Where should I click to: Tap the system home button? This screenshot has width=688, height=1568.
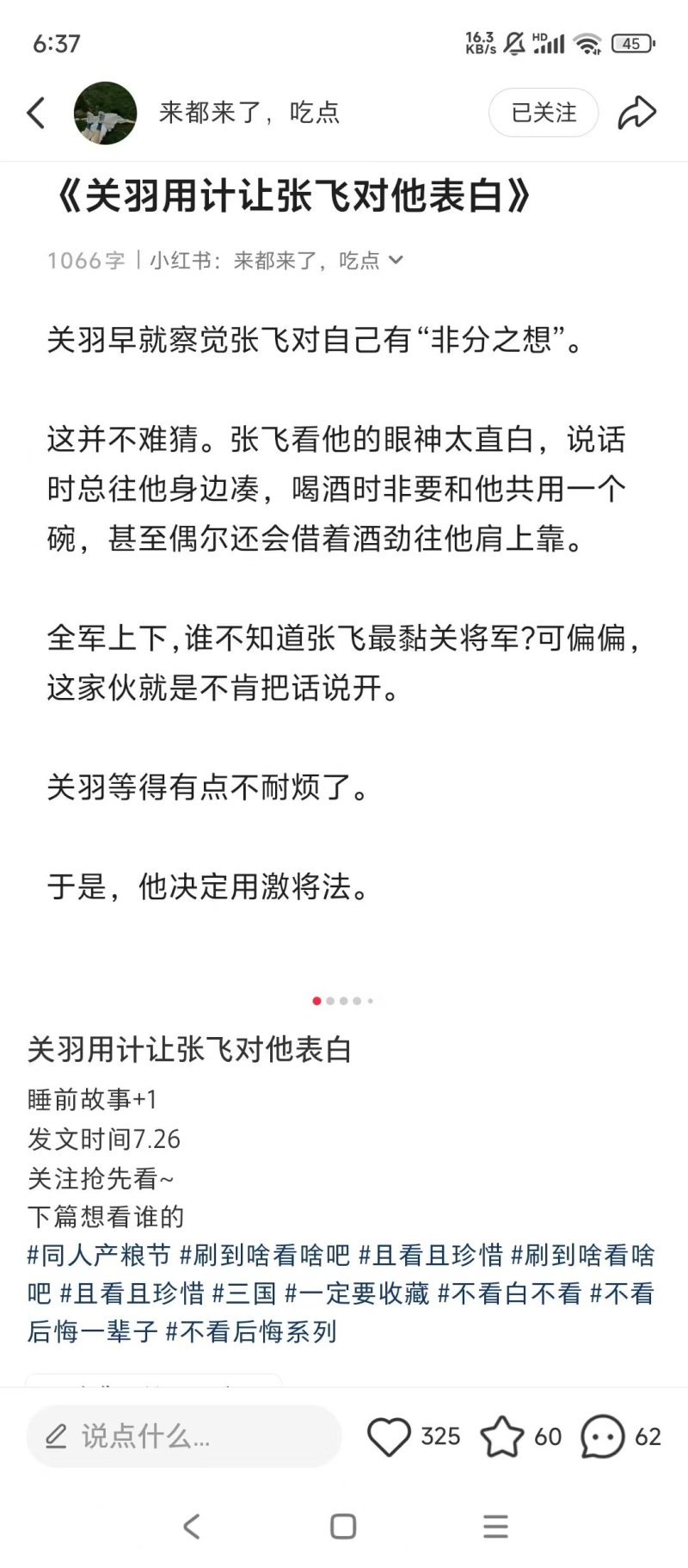click(343, 1527)
